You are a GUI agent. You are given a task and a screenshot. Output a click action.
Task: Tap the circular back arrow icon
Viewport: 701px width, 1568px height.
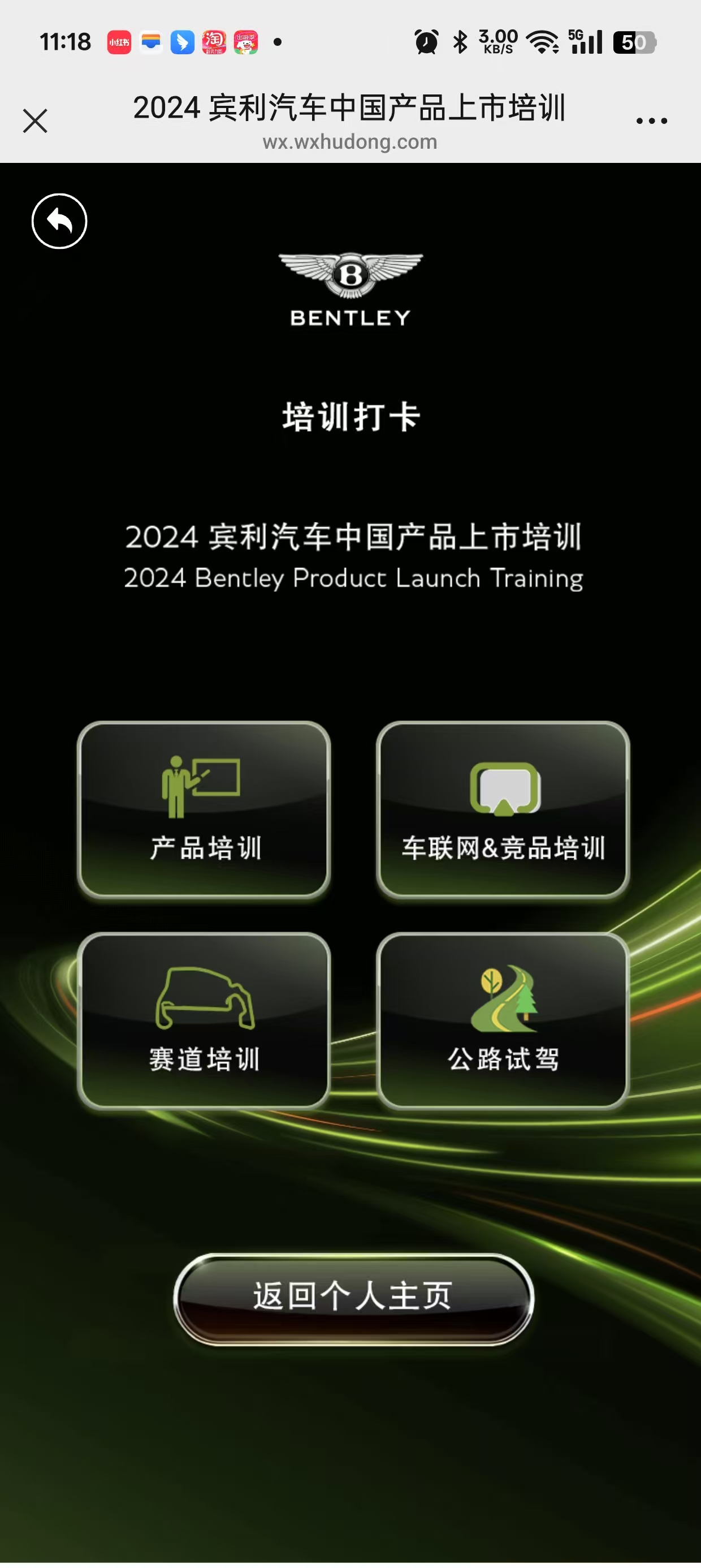(59, 221)
